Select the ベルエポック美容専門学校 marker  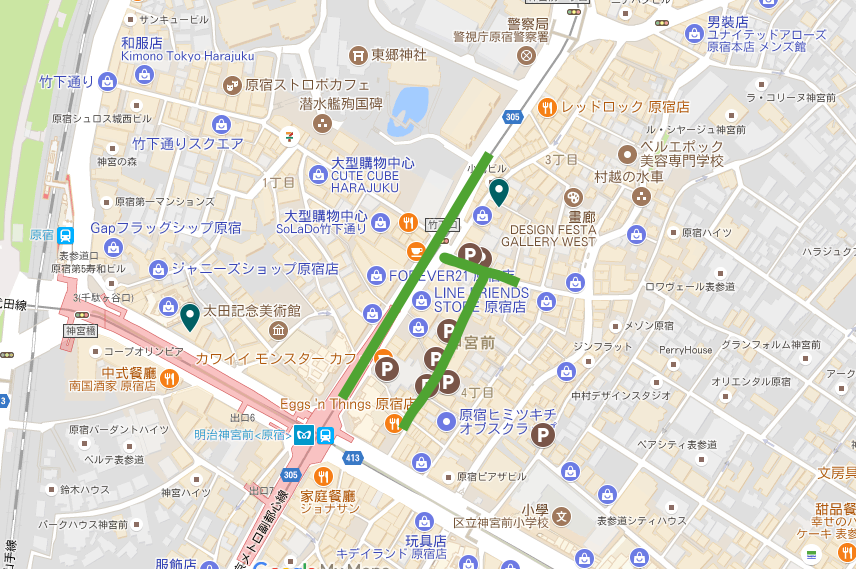click(627, 153)
